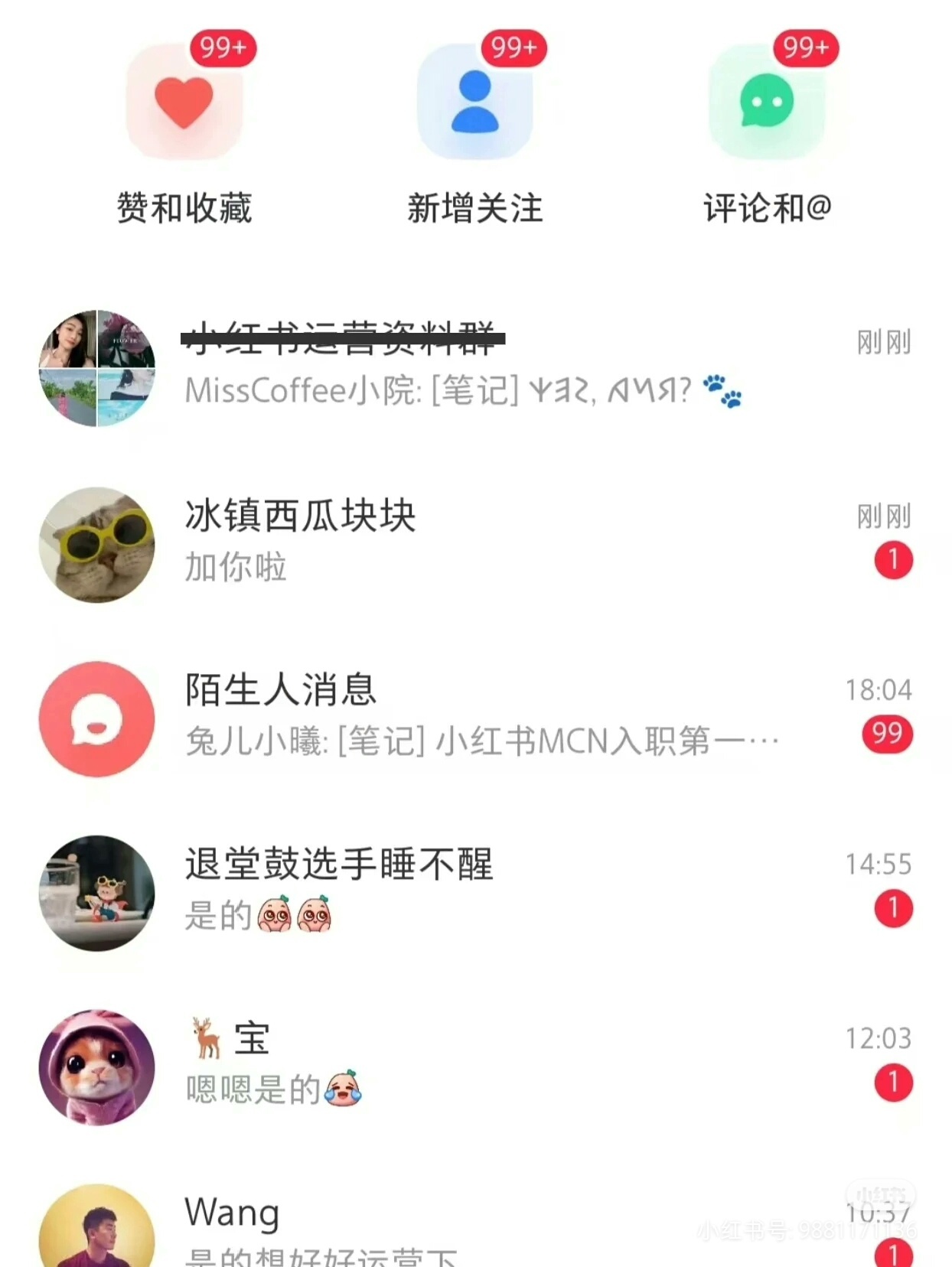Open 陌生人消息 stranger messages
952x1267 pixels.
coord(474,717)
